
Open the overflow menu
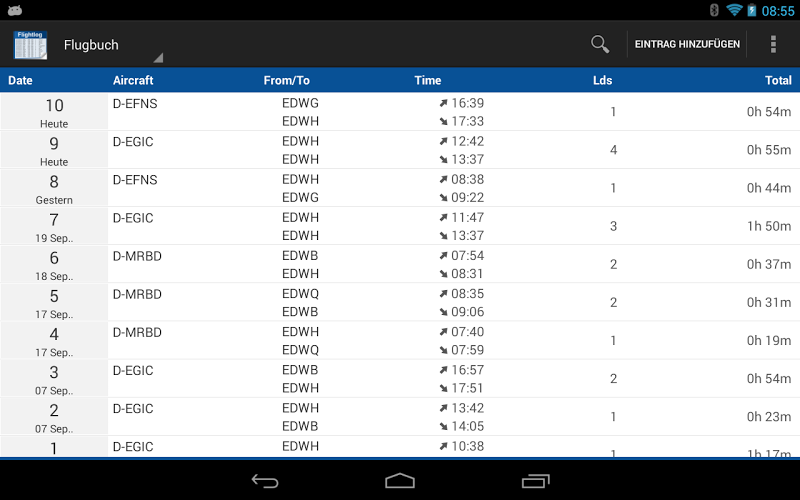click(773, 44)
